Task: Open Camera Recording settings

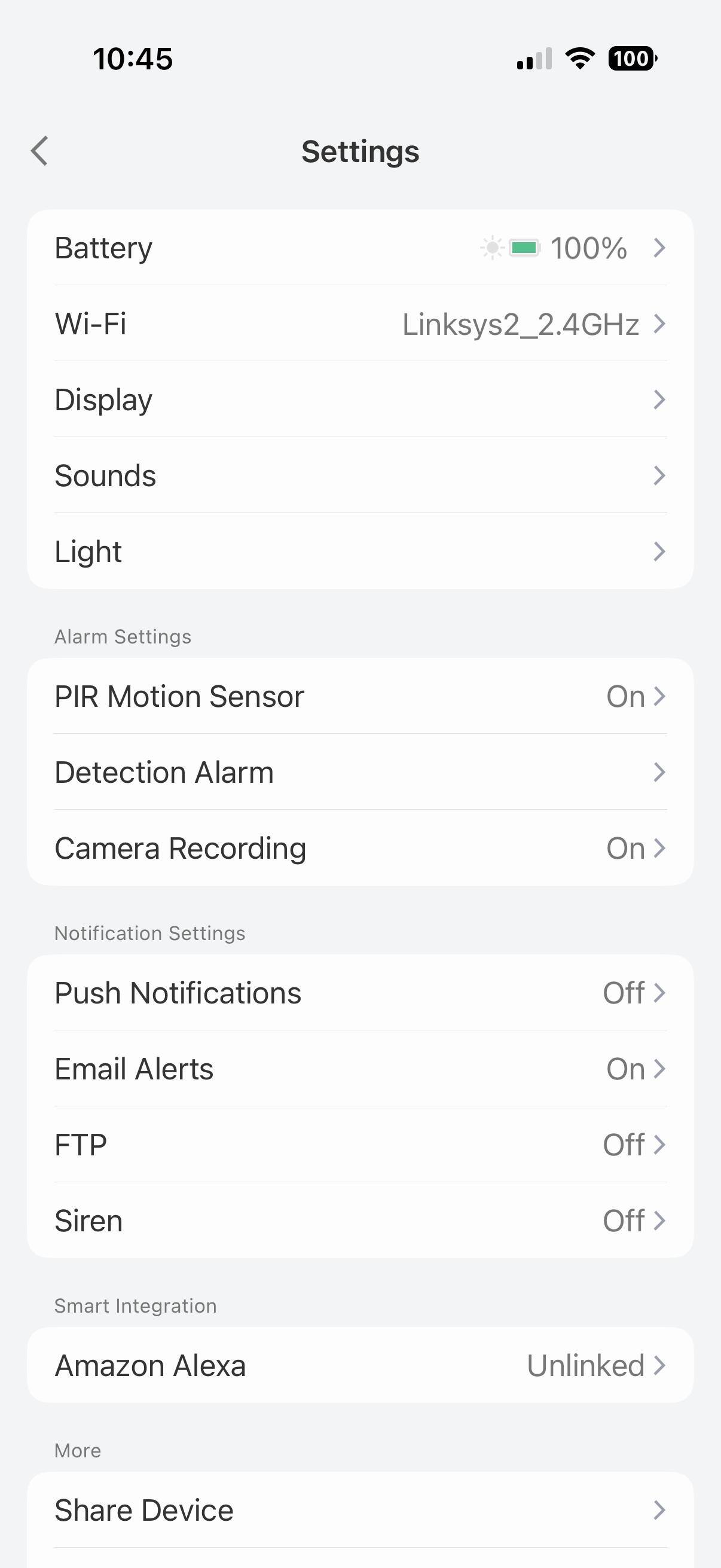Action: (360, 848)
